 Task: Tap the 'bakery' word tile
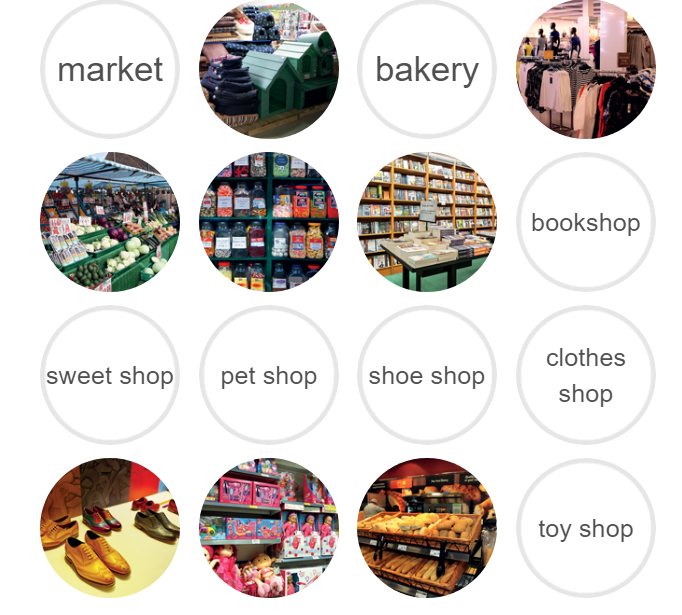coord(427,70)
